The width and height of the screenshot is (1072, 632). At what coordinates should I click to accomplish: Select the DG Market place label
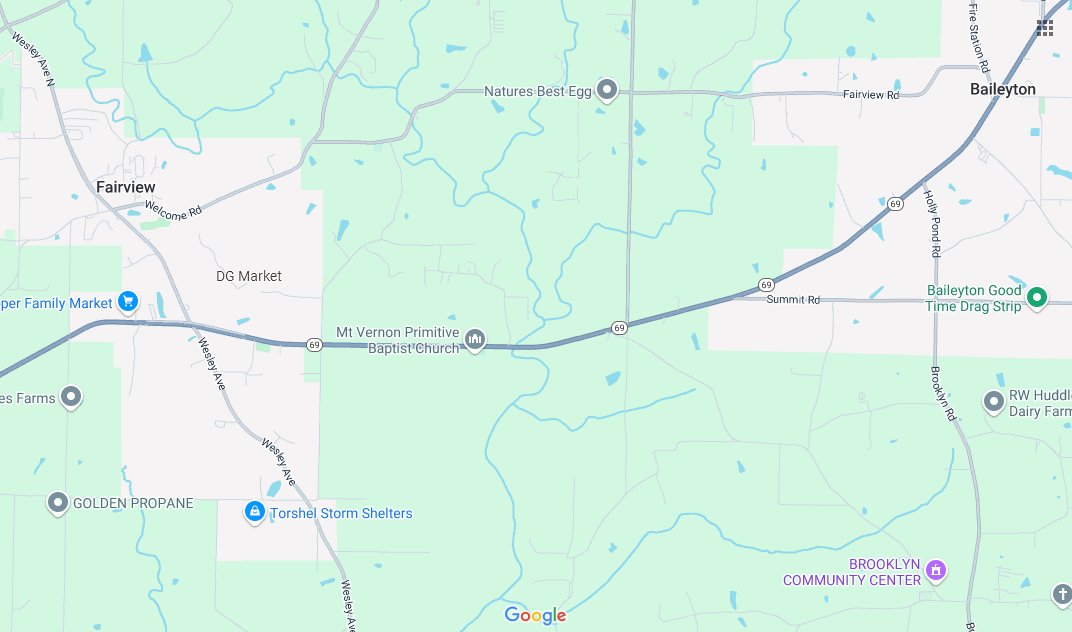(249, 276)
